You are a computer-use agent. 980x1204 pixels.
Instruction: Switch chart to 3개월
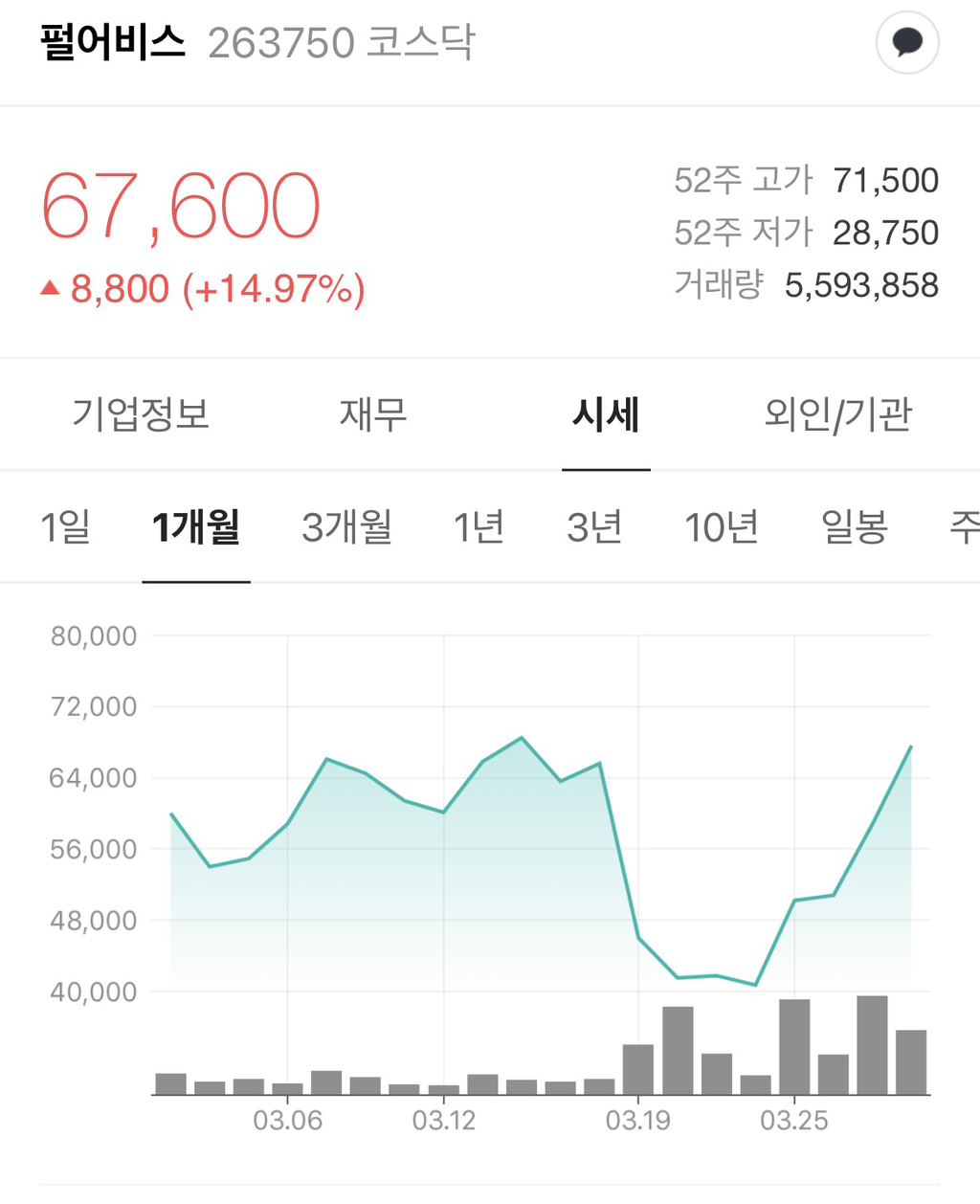(x=347, y=526)
